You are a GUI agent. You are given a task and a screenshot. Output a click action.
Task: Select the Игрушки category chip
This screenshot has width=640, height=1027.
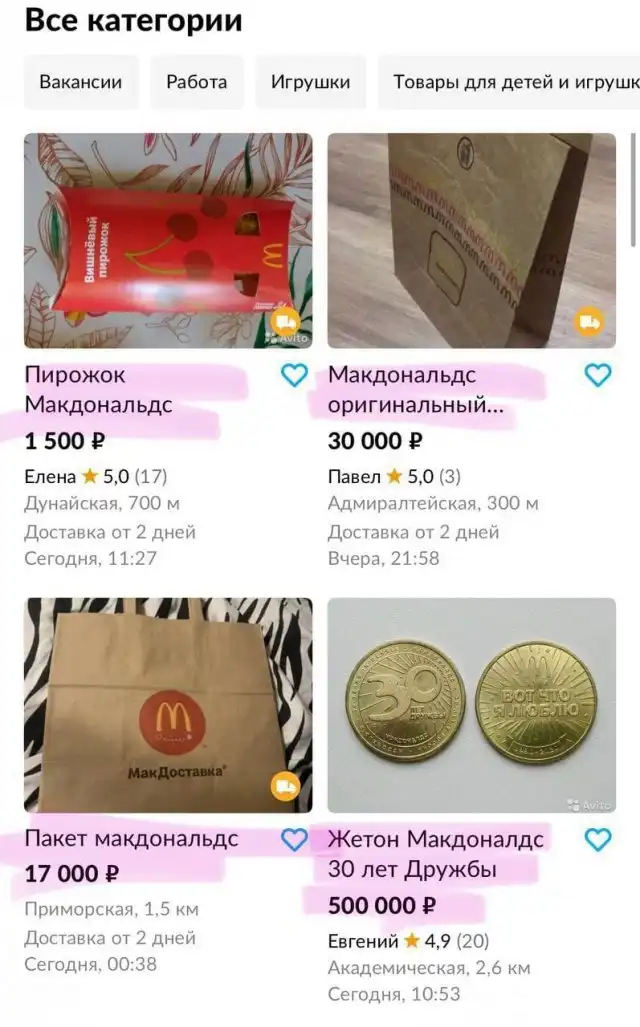tap(310, 82)
